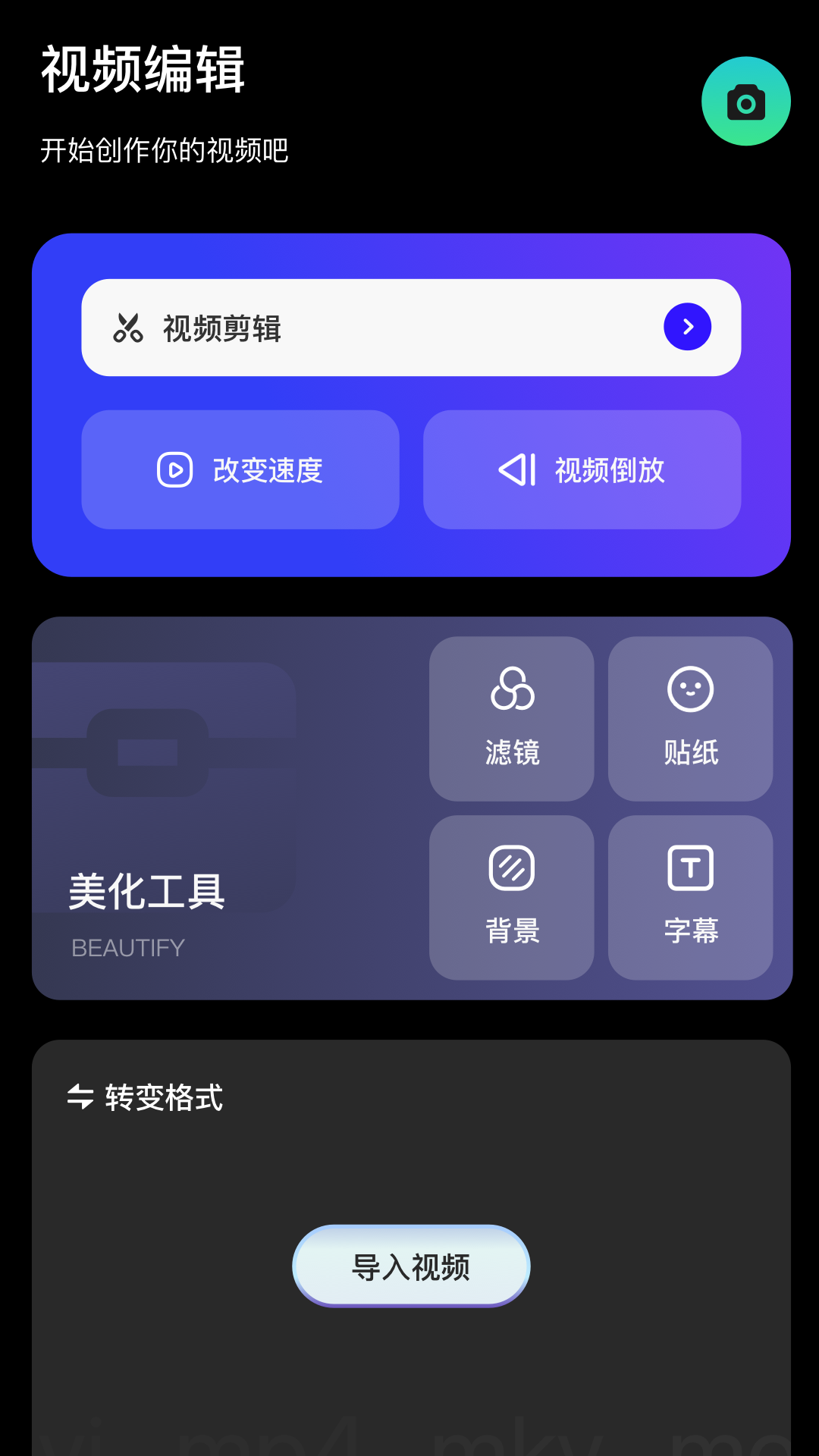The width and height of the screenshot is (819, 1456).
Task: Select the 背景 background tool
Action: click(x=511, y=896)
